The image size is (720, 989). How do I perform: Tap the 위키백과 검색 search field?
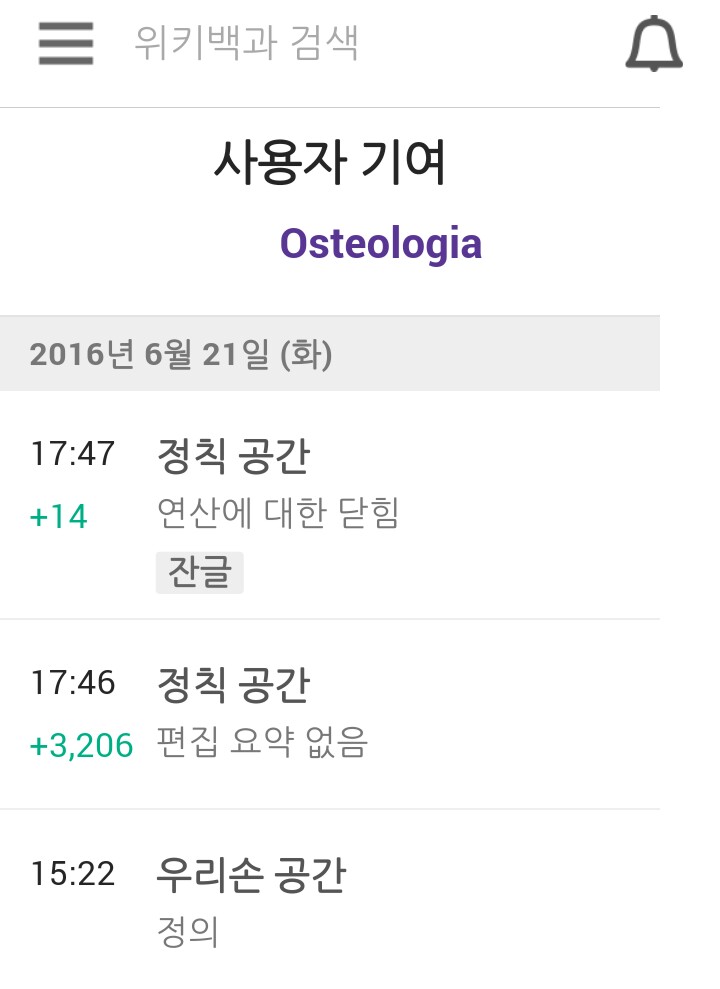tap(245, 44)
